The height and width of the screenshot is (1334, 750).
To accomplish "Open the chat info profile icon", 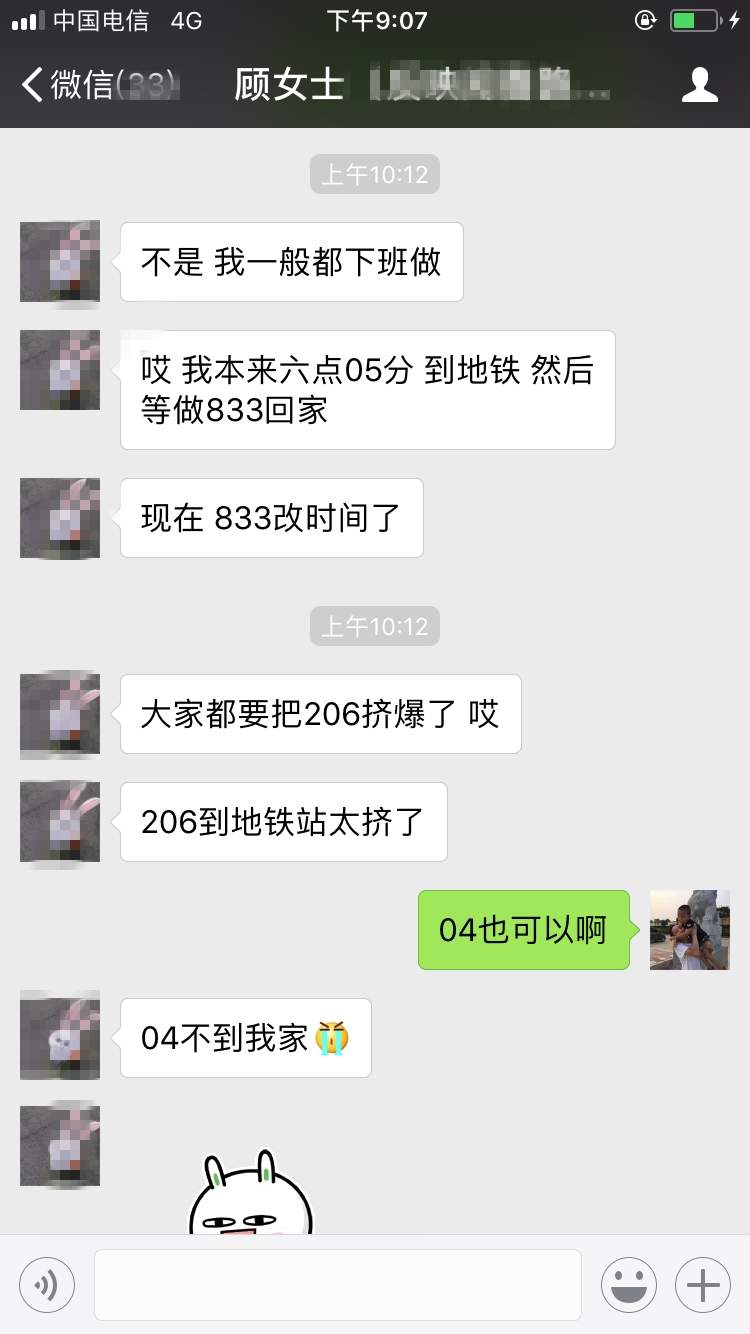I will click(699, 85).
